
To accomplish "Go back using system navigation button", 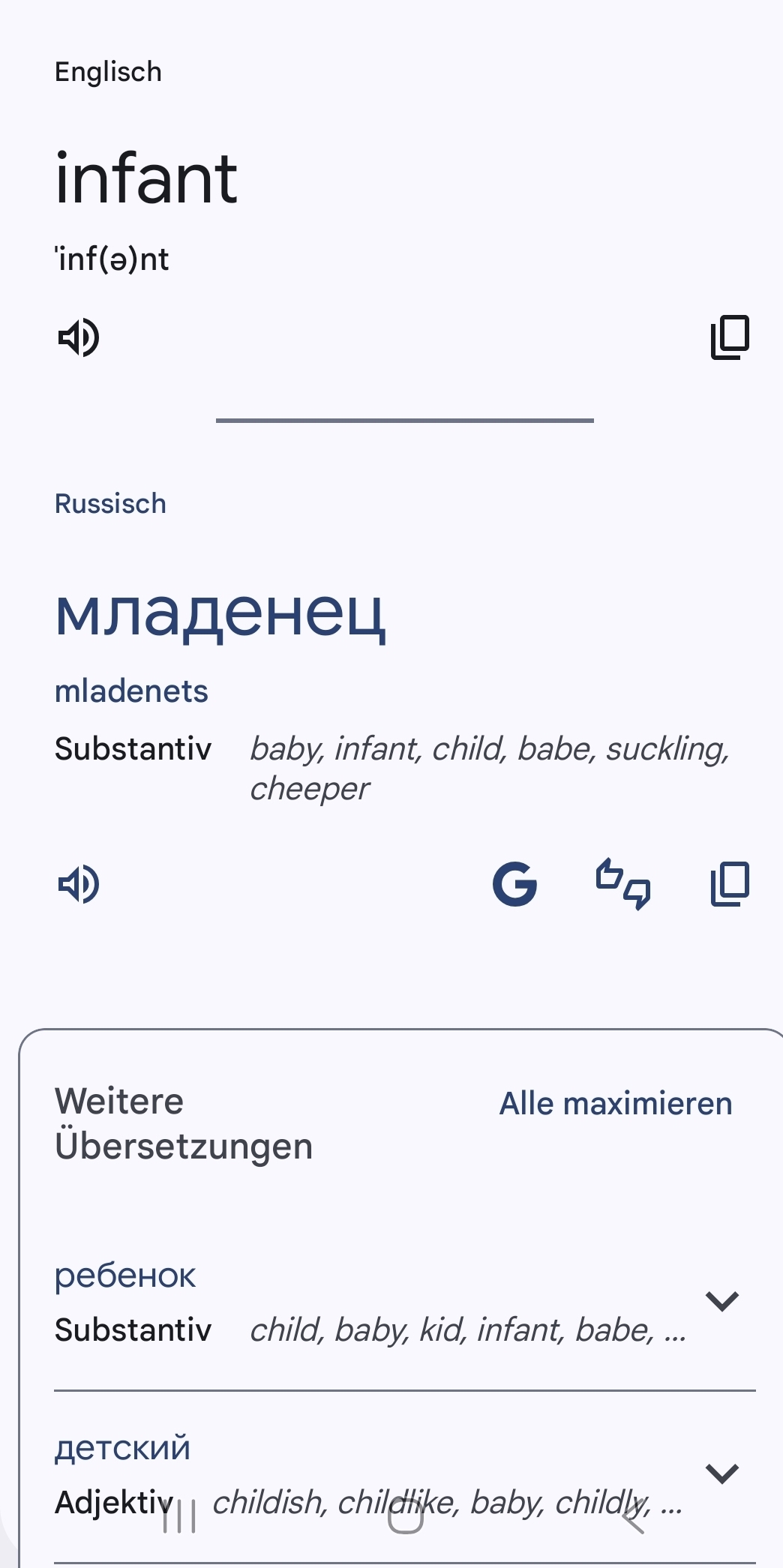I will click(634, 1516).
